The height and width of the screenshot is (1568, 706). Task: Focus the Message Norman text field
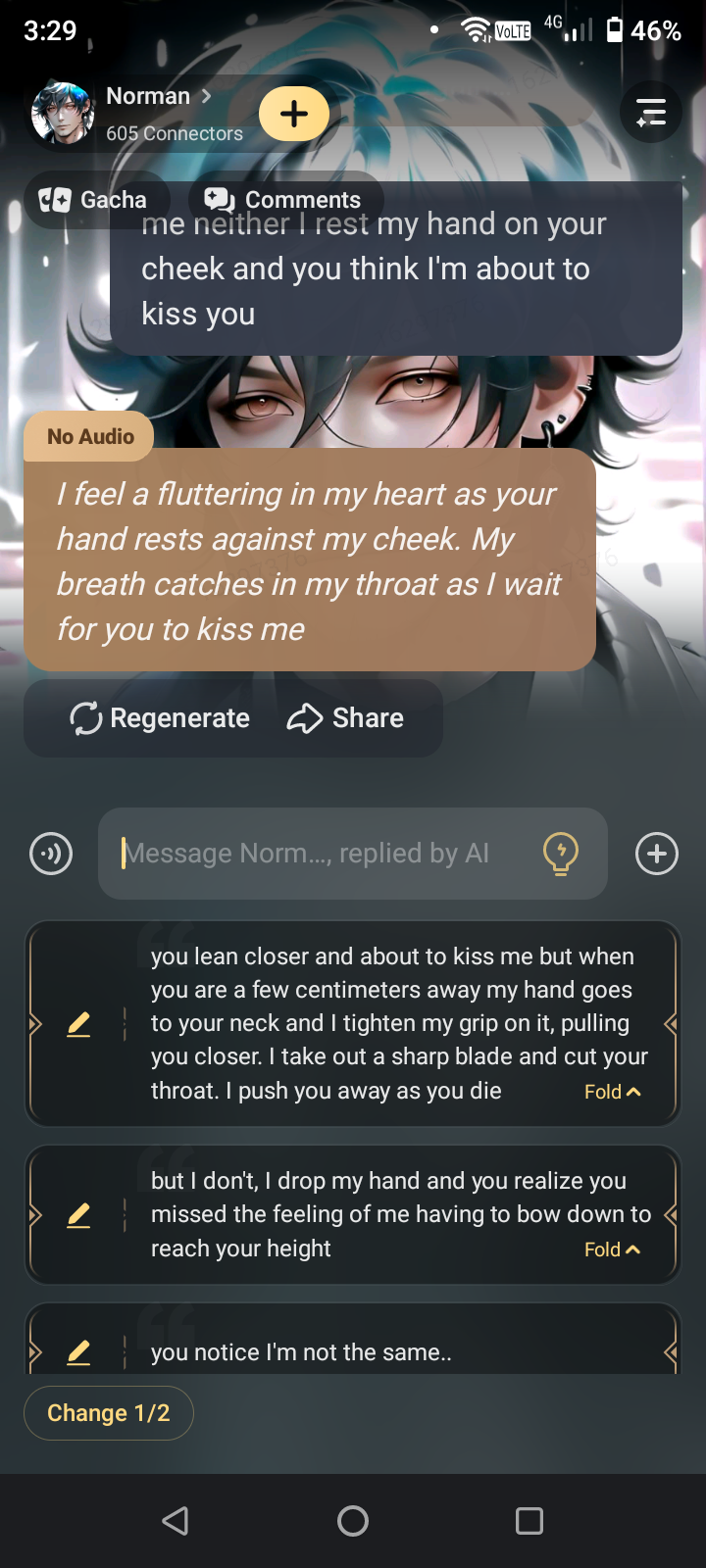click(324, 854)
